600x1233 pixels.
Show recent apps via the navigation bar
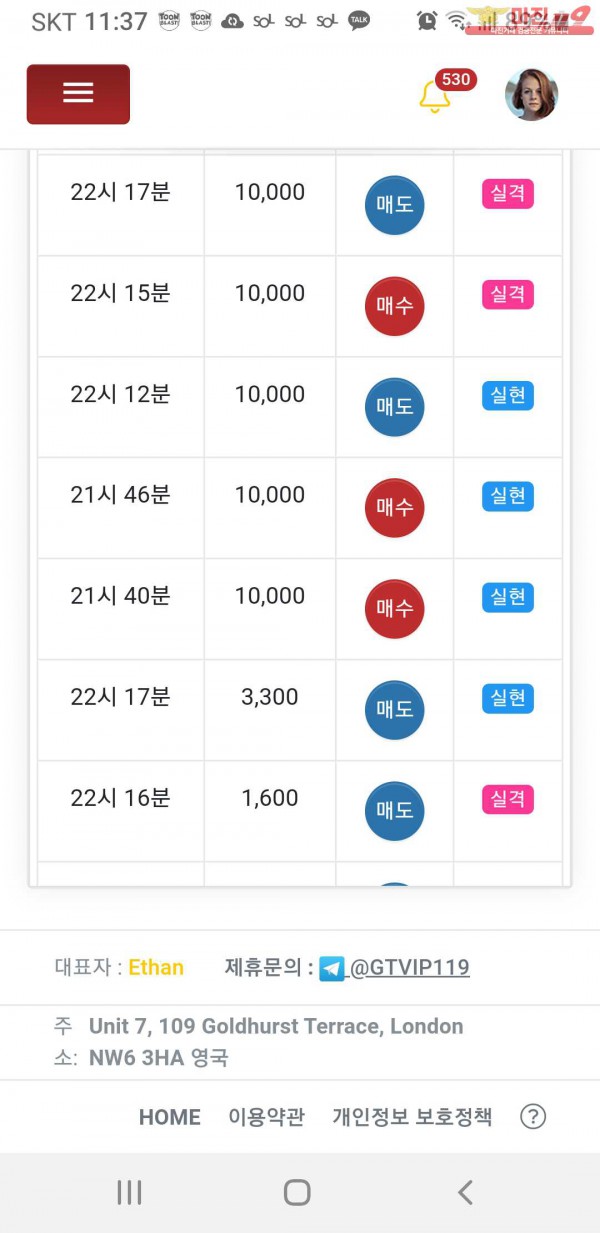pos(129,1192)
